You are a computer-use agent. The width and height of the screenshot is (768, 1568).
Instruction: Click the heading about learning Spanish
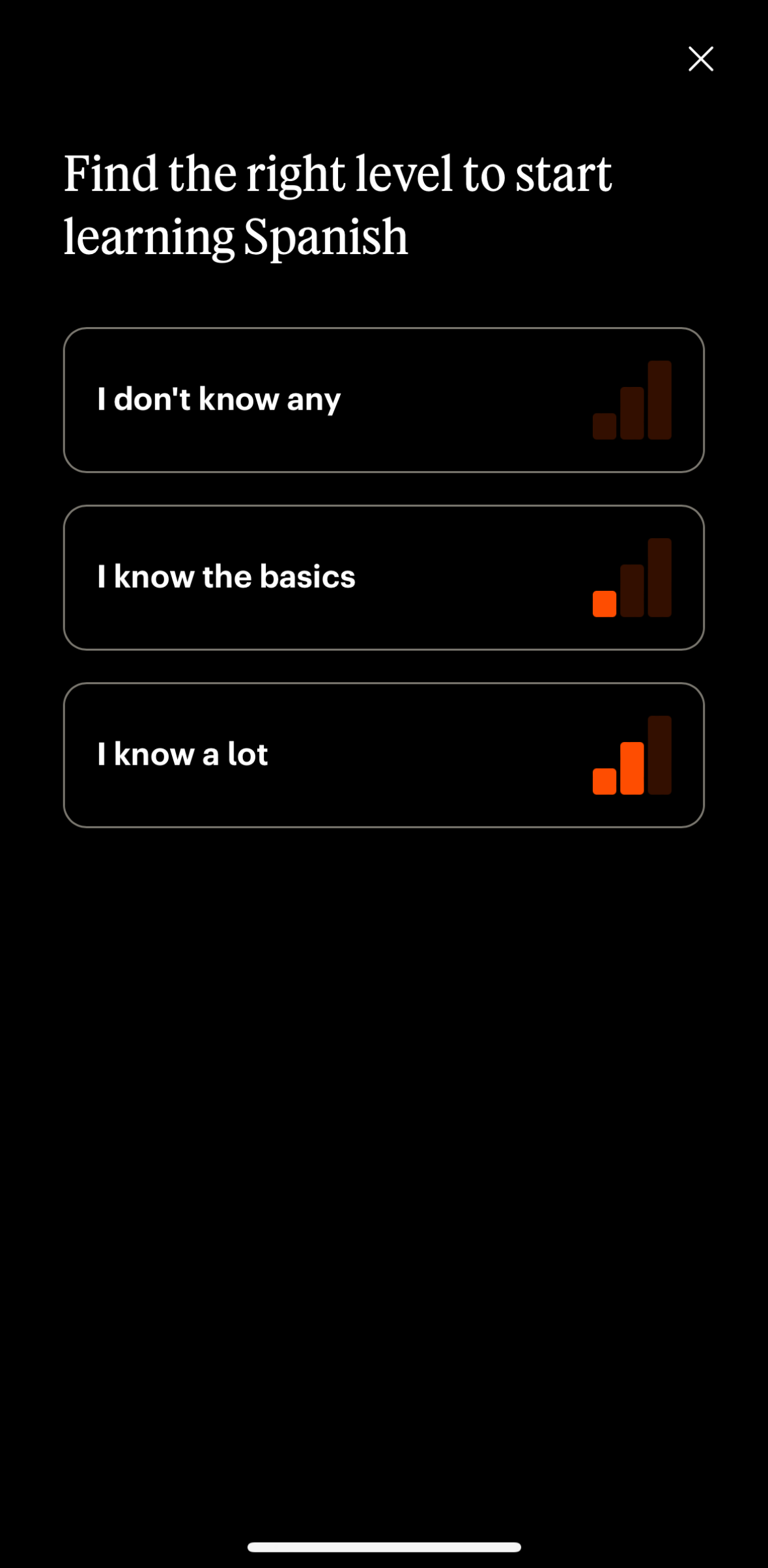click(339, 202)
